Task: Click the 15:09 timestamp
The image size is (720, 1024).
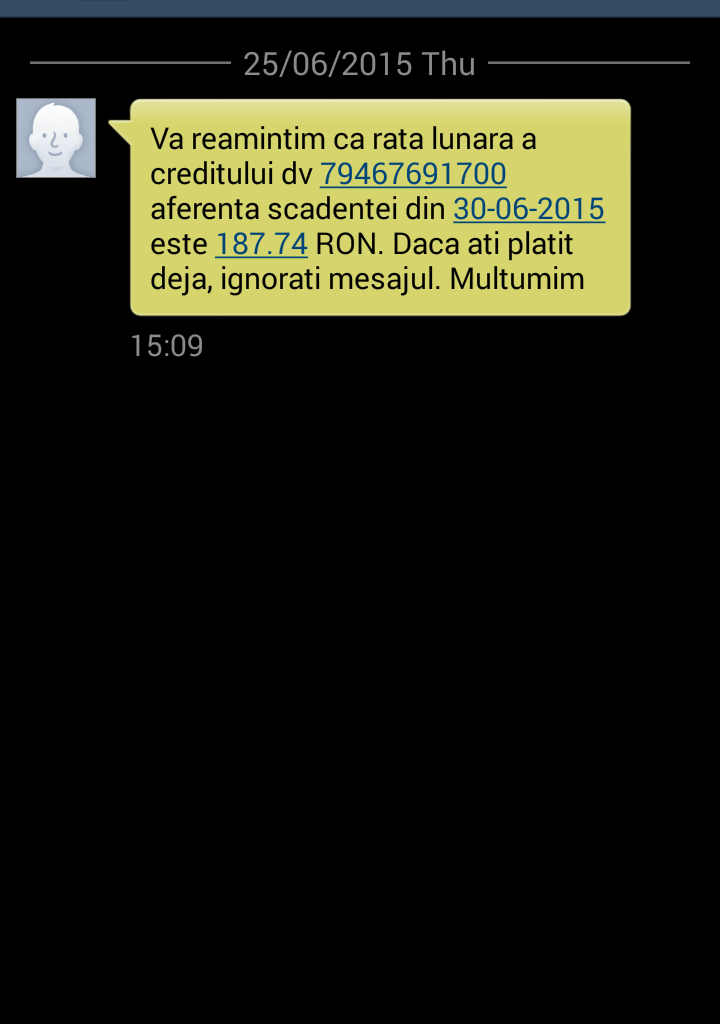Action: 166,346
